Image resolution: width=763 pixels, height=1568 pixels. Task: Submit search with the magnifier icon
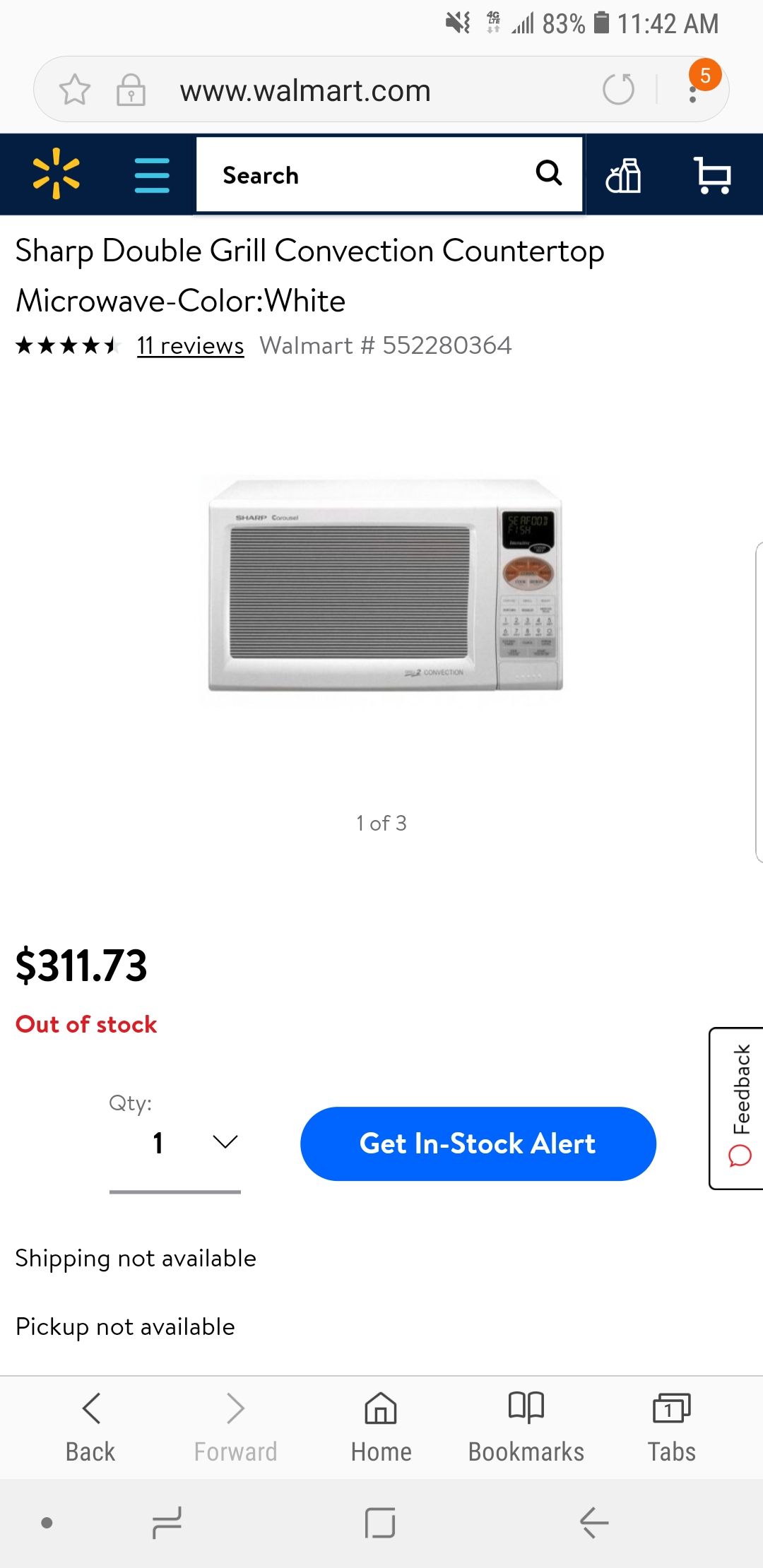(549, 172)
